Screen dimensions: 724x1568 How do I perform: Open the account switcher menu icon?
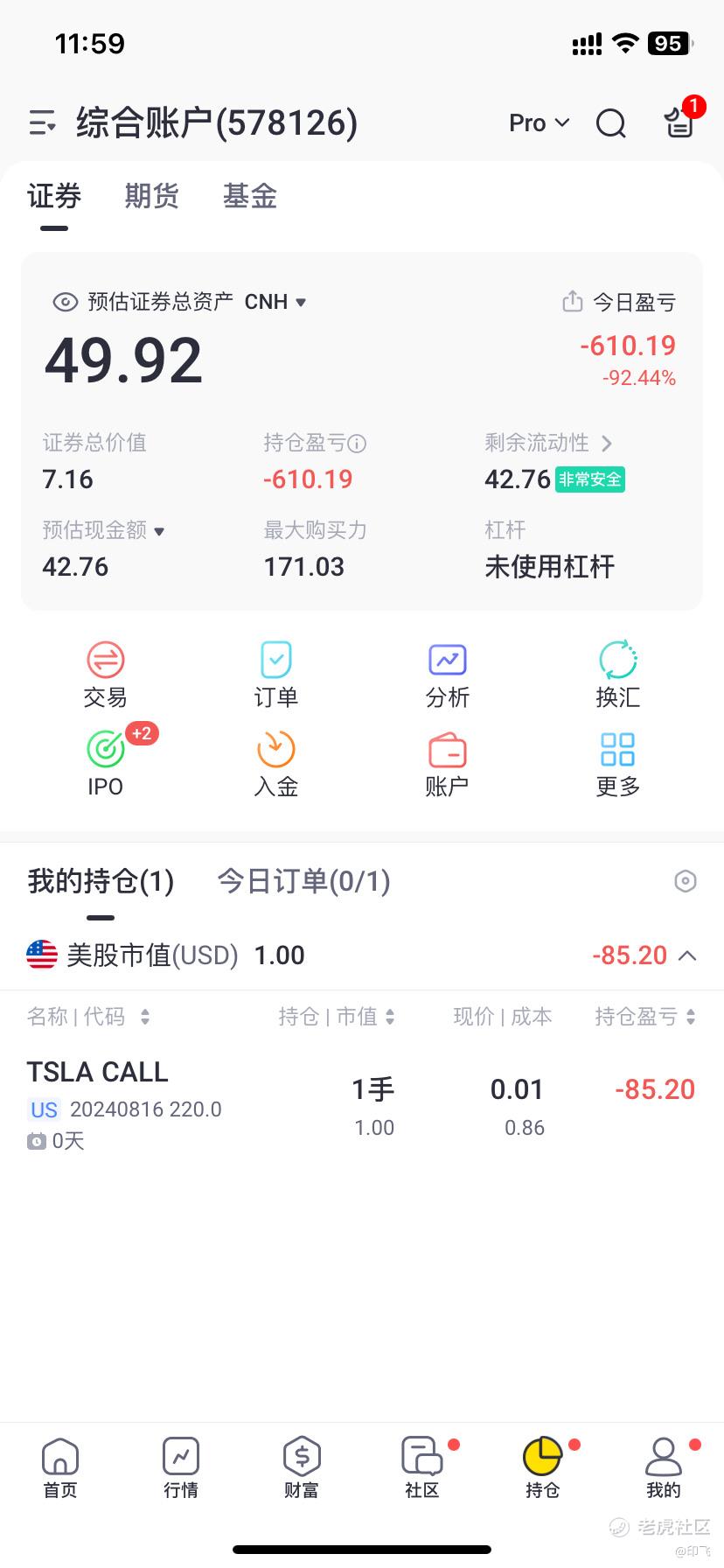click(42, 123)
